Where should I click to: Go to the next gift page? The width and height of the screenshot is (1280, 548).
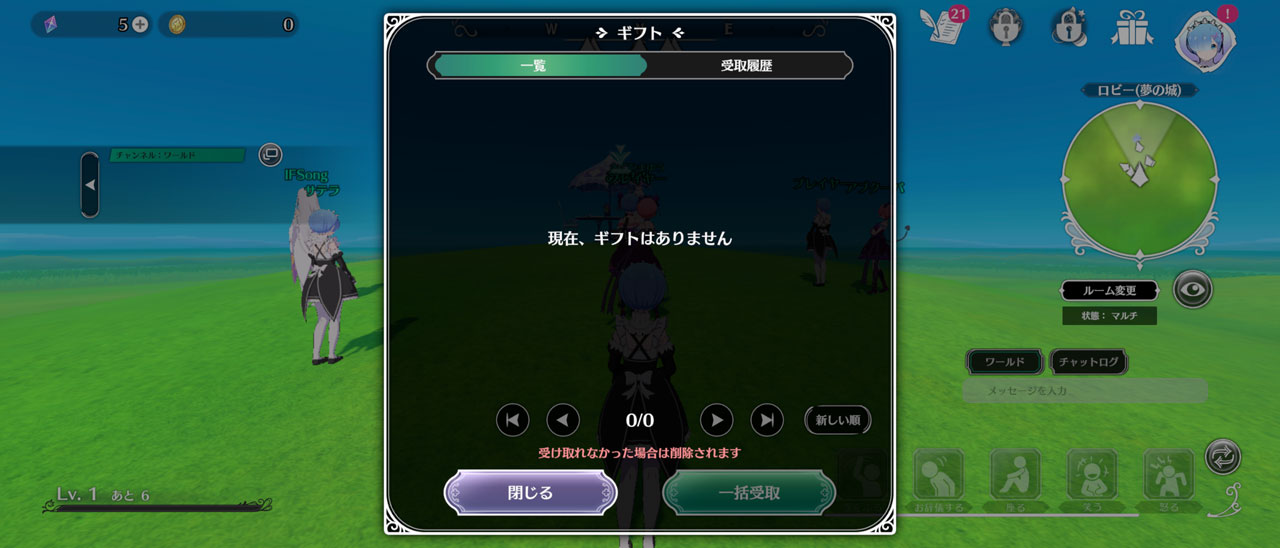(716, 420)
